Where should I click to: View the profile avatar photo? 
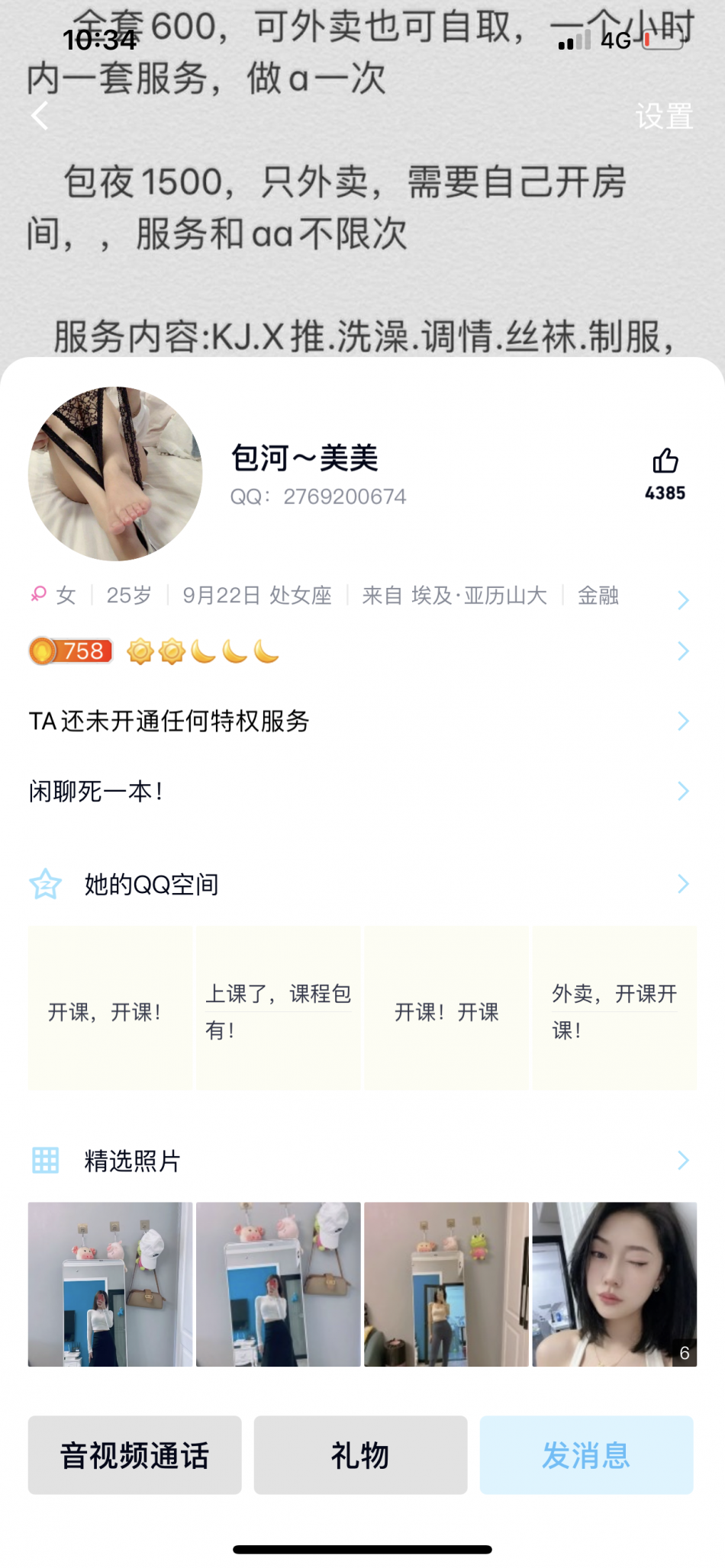[x=115, y=474]
